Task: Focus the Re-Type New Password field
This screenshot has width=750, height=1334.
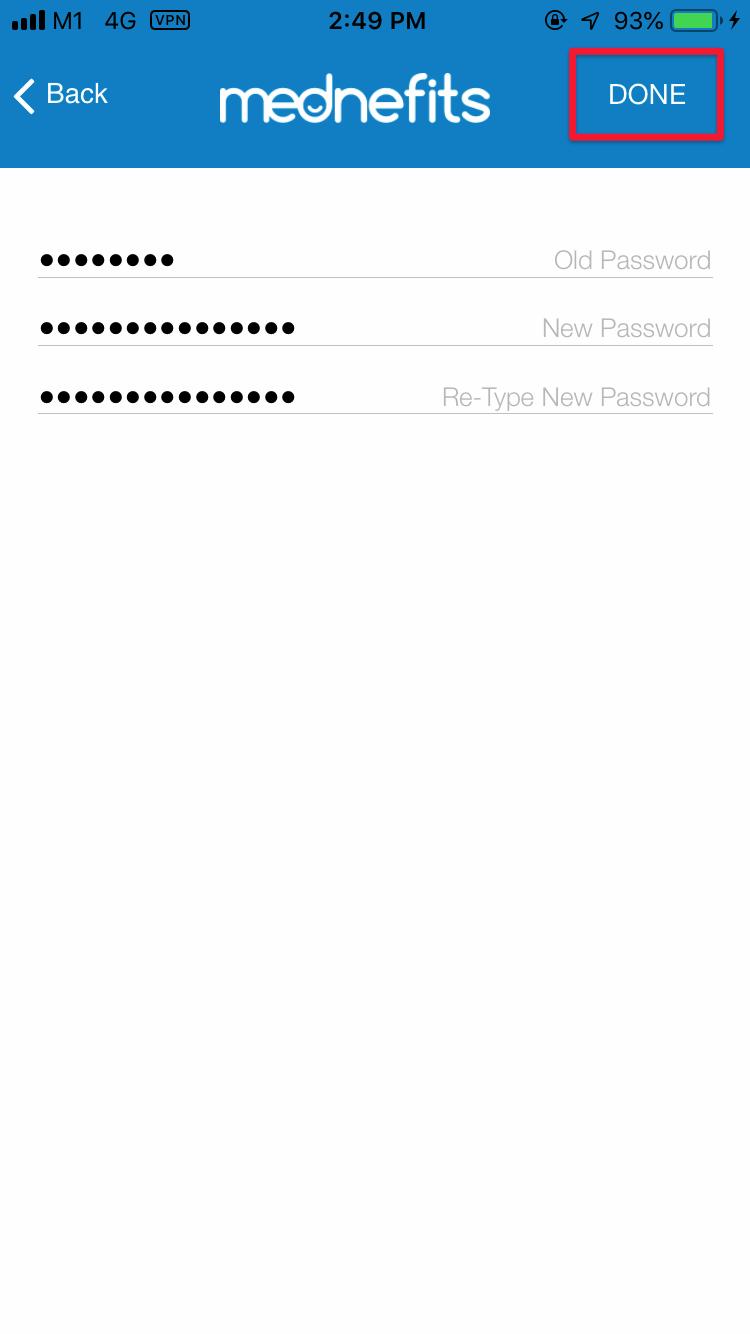Action: [x=375, y=397]
